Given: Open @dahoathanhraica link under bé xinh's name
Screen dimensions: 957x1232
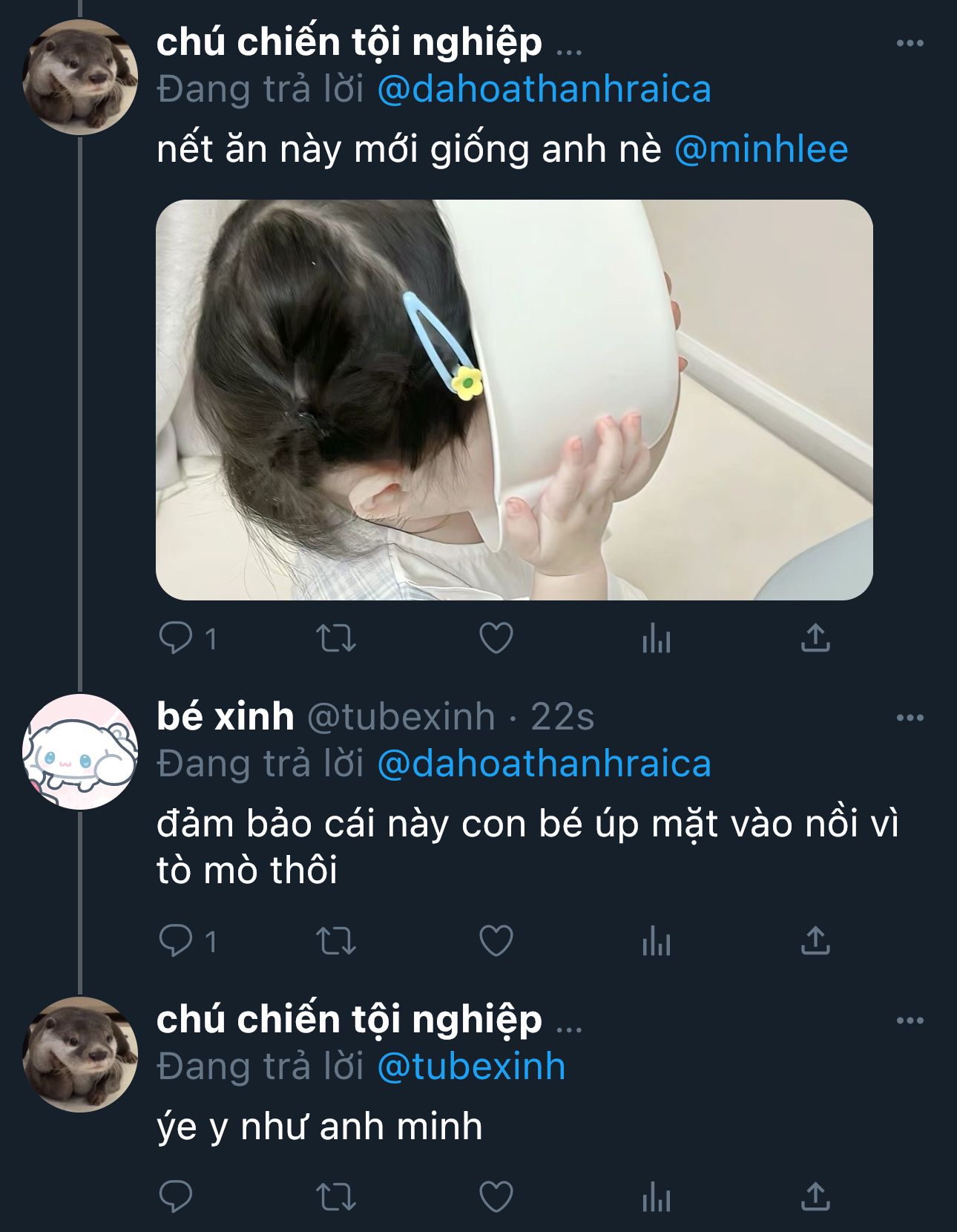Looking at the screenshot, I should (544, 764).
